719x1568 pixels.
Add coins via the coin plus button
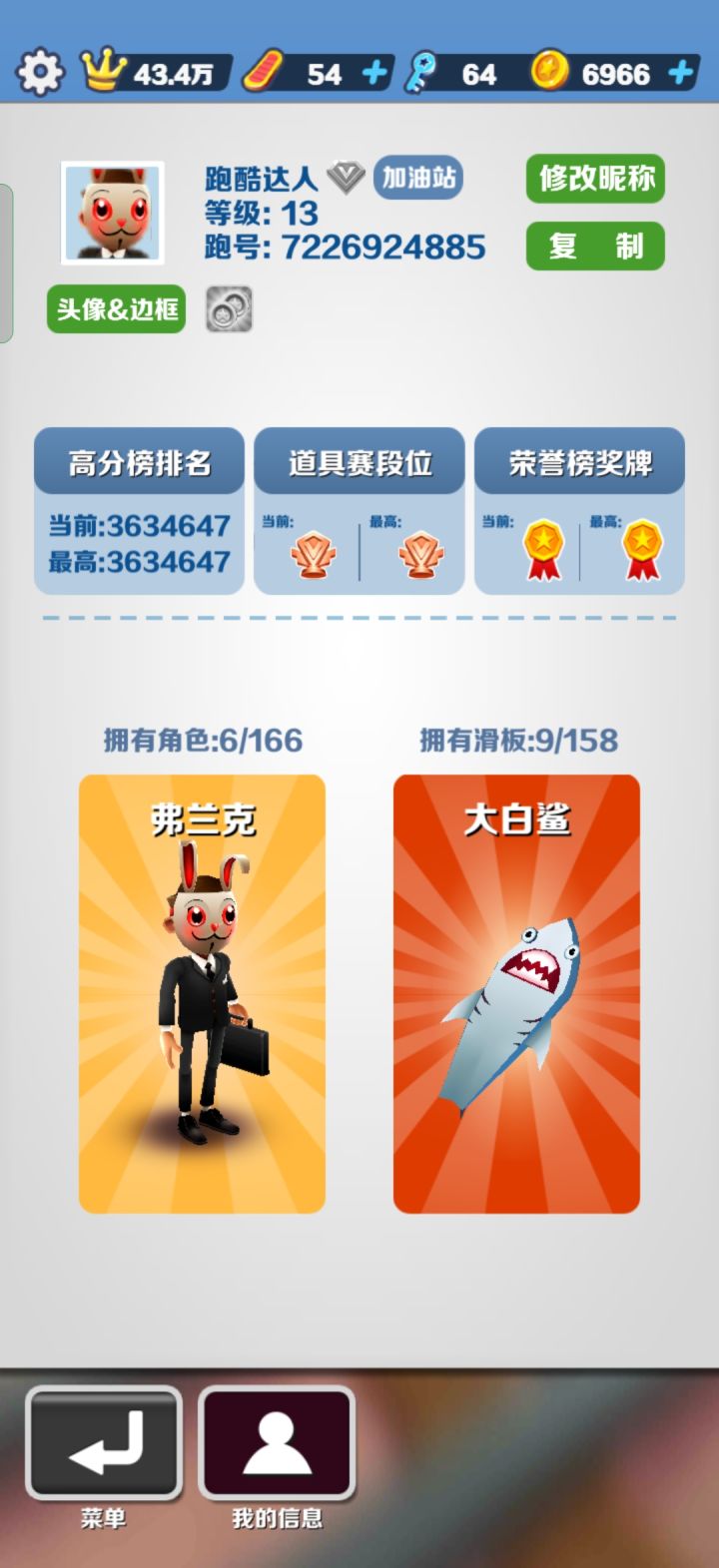678,71
